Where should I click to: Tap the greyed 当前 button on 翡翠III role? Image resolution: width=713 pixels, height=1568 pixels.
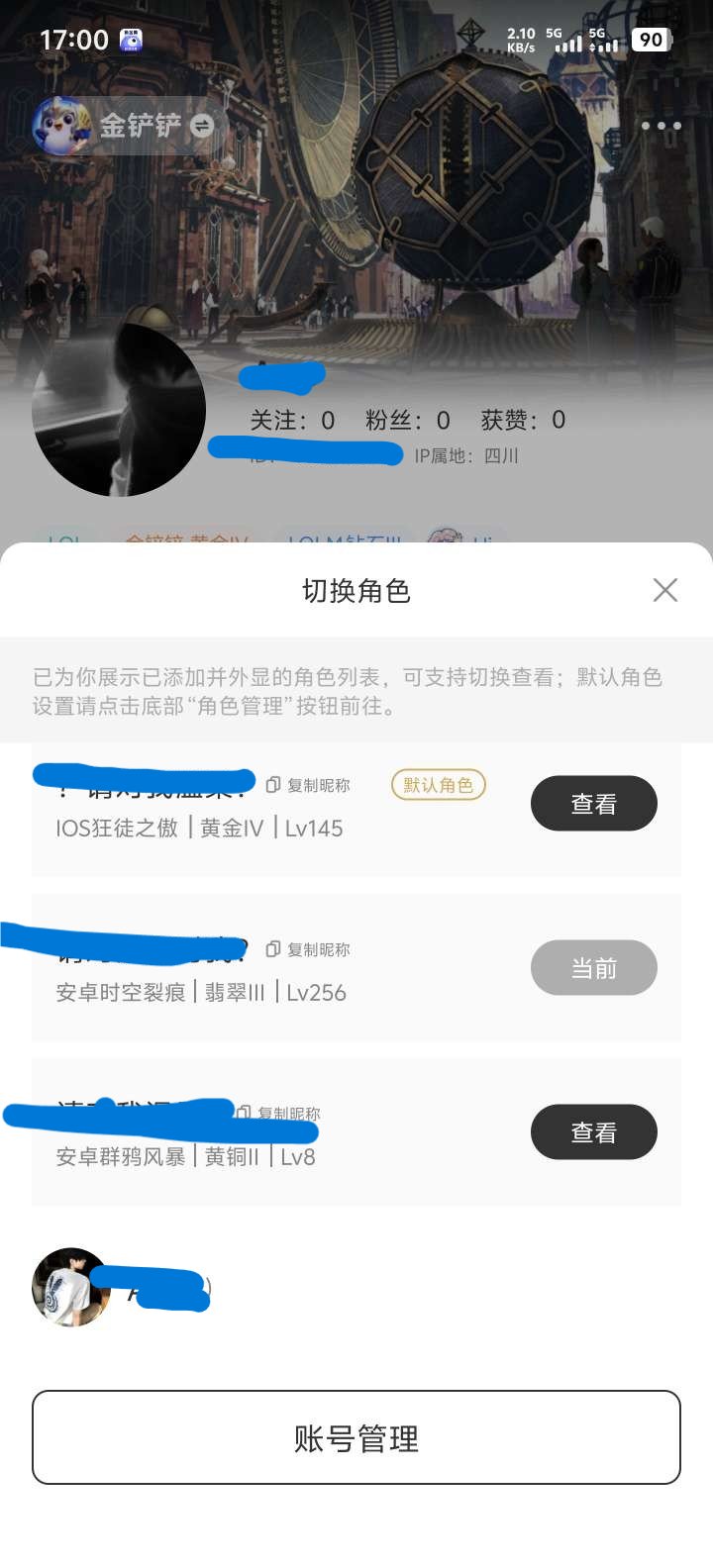tap(594, 968)
